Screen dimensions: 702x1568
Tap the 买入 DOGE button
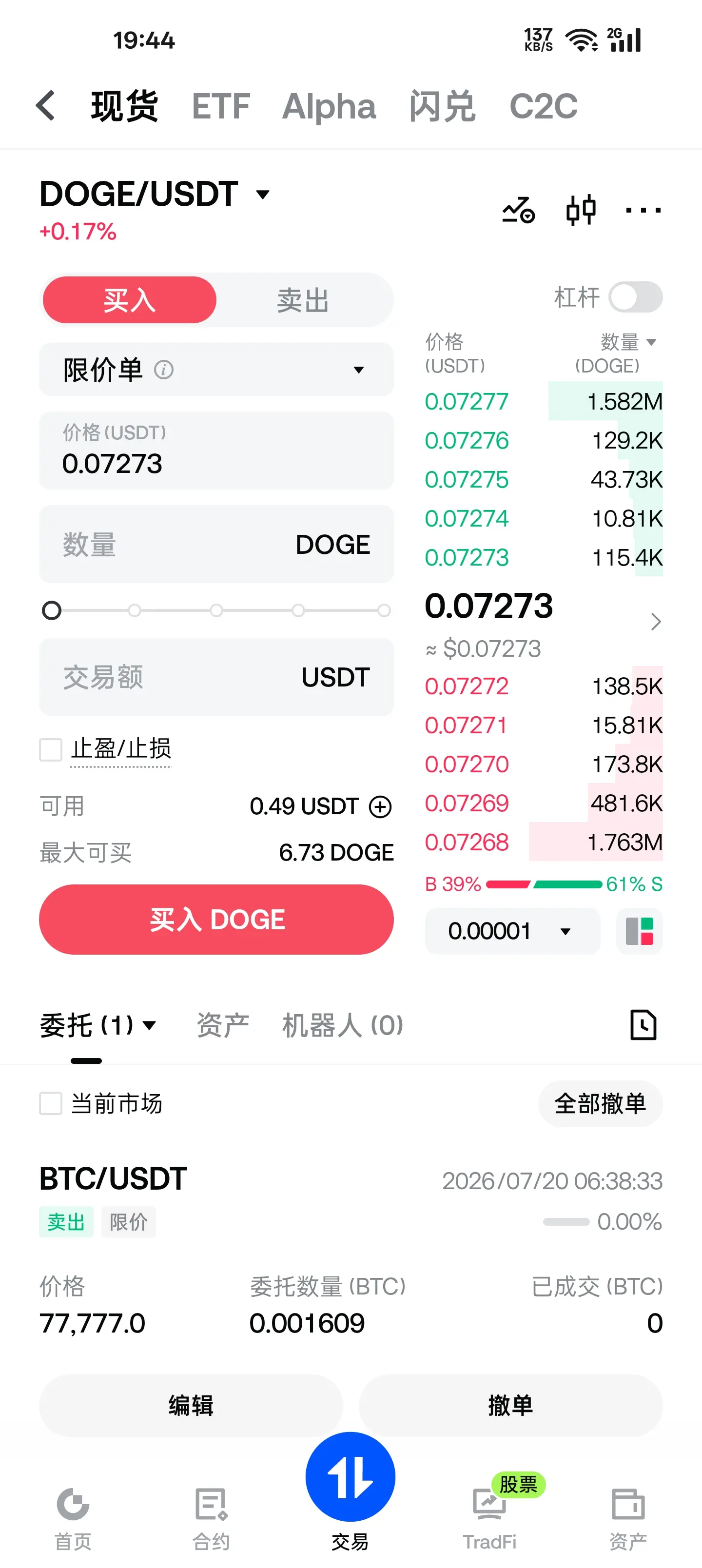216,919
